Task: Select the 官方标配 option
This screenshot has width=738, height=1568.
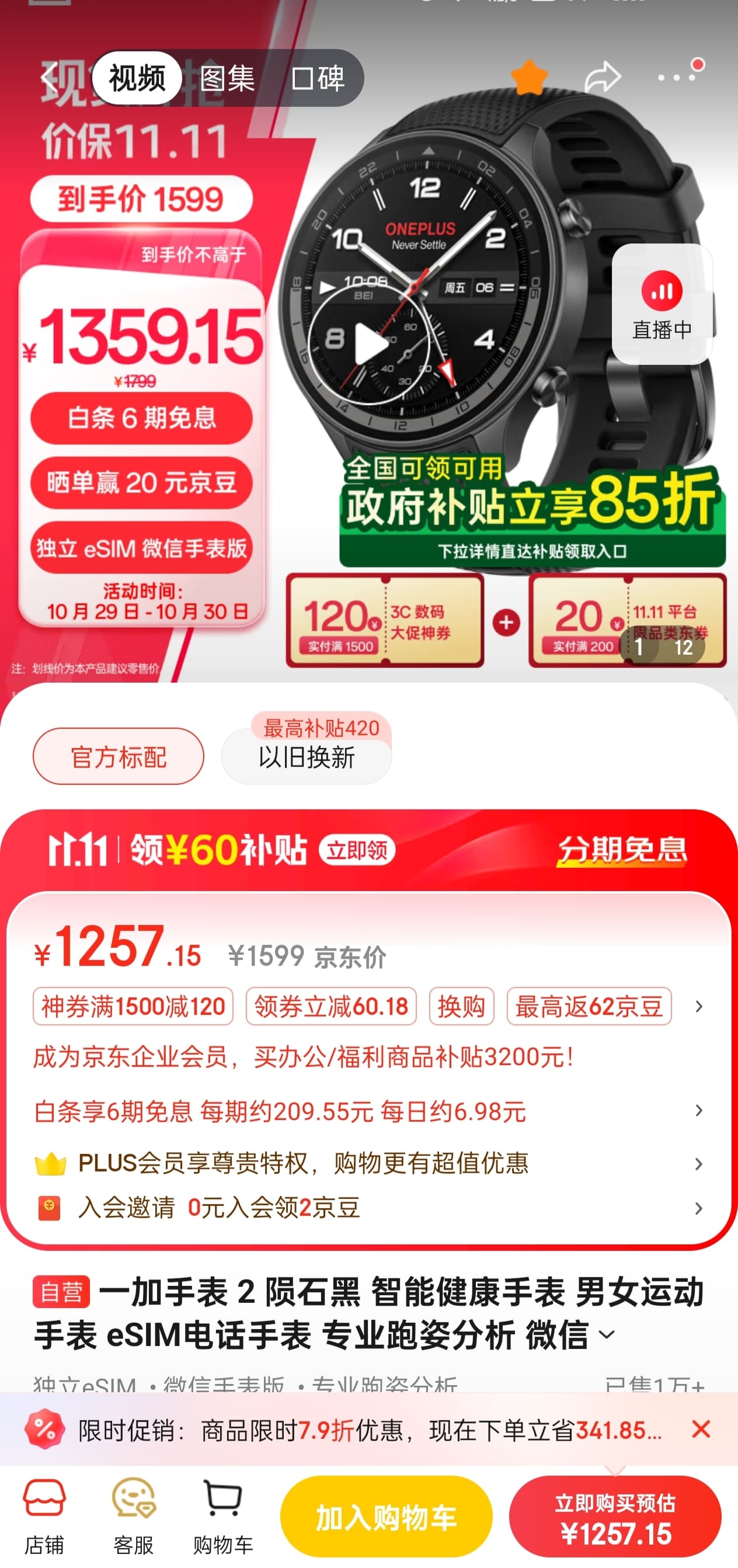Action: coord(119,757)
